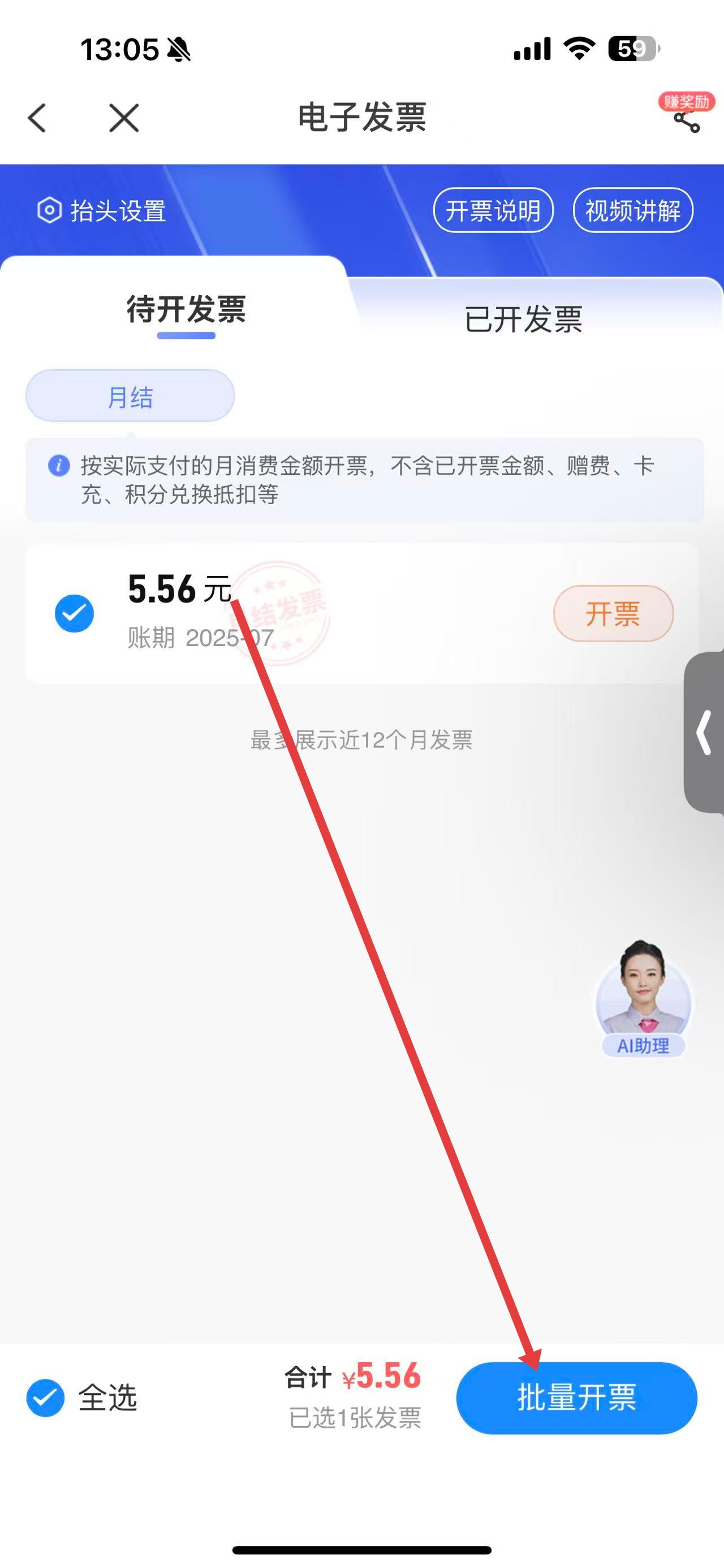Open the share icon with 赚奖励 badge
Screen dimensions: 724x1568
(x=687, y=120)
